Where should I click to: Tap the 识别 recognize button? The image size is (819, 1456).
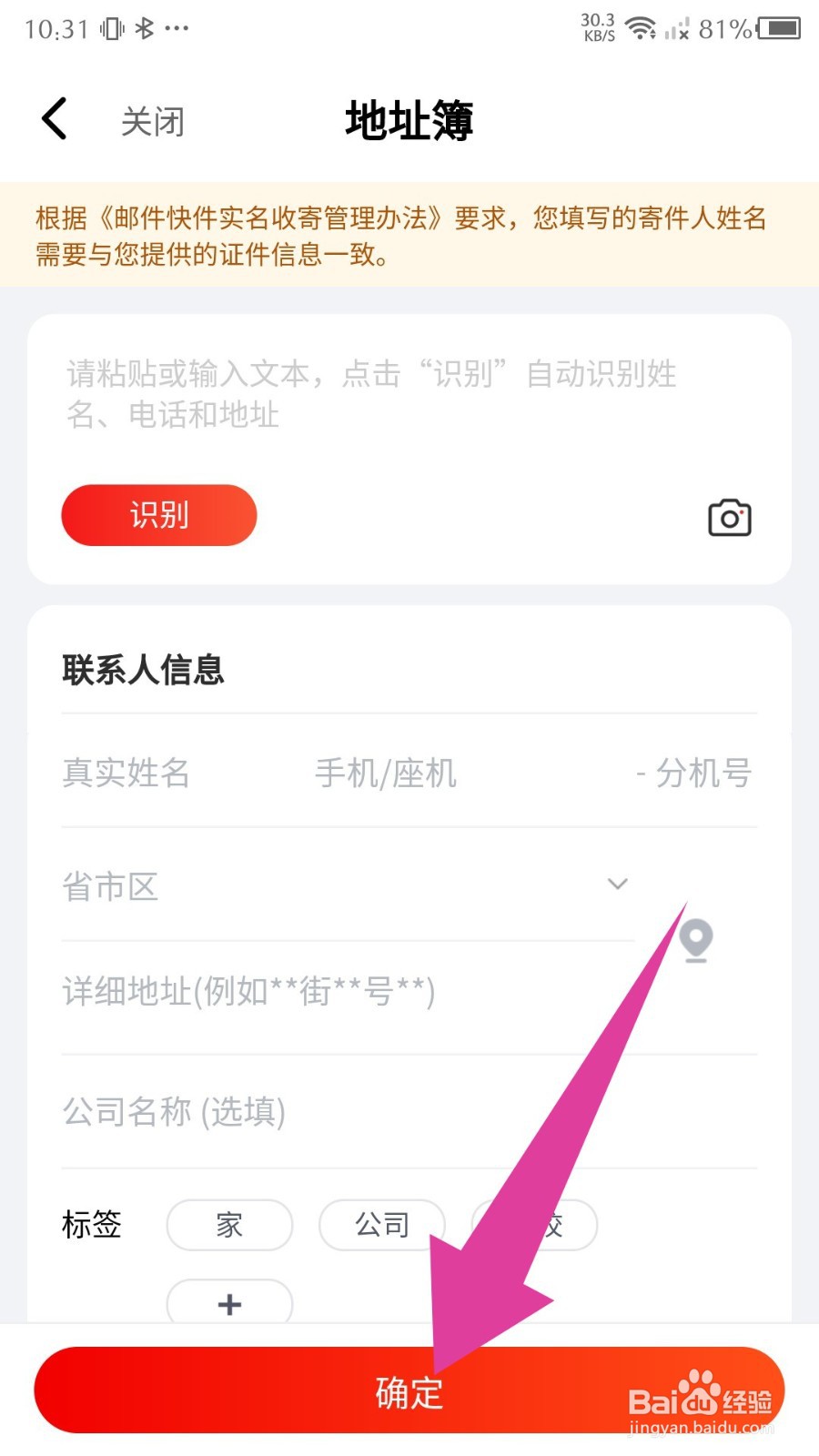[157, 515]
